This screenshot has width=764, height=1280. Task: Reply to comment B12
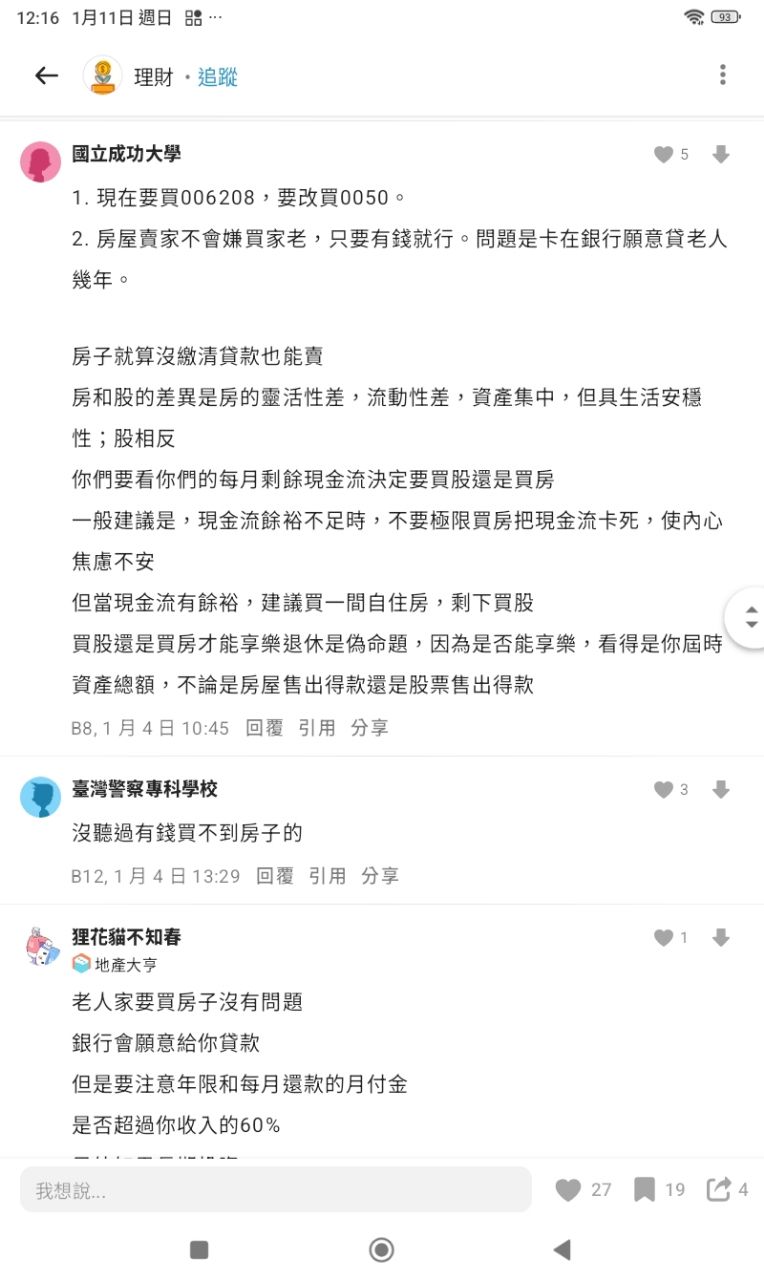[x=275, y=876]
